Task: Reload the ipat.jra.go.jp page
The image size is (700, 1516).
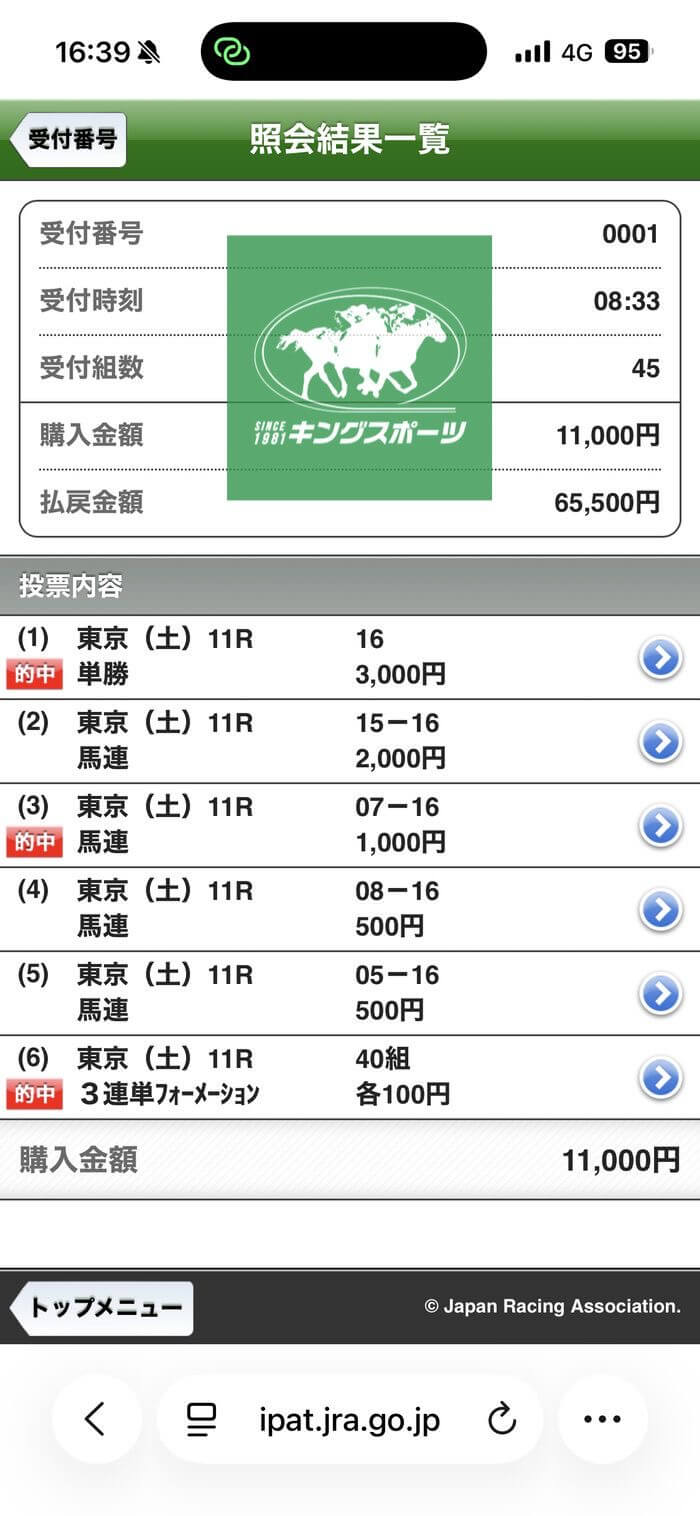Action: pyautogui.click(x=500, y=1418)
